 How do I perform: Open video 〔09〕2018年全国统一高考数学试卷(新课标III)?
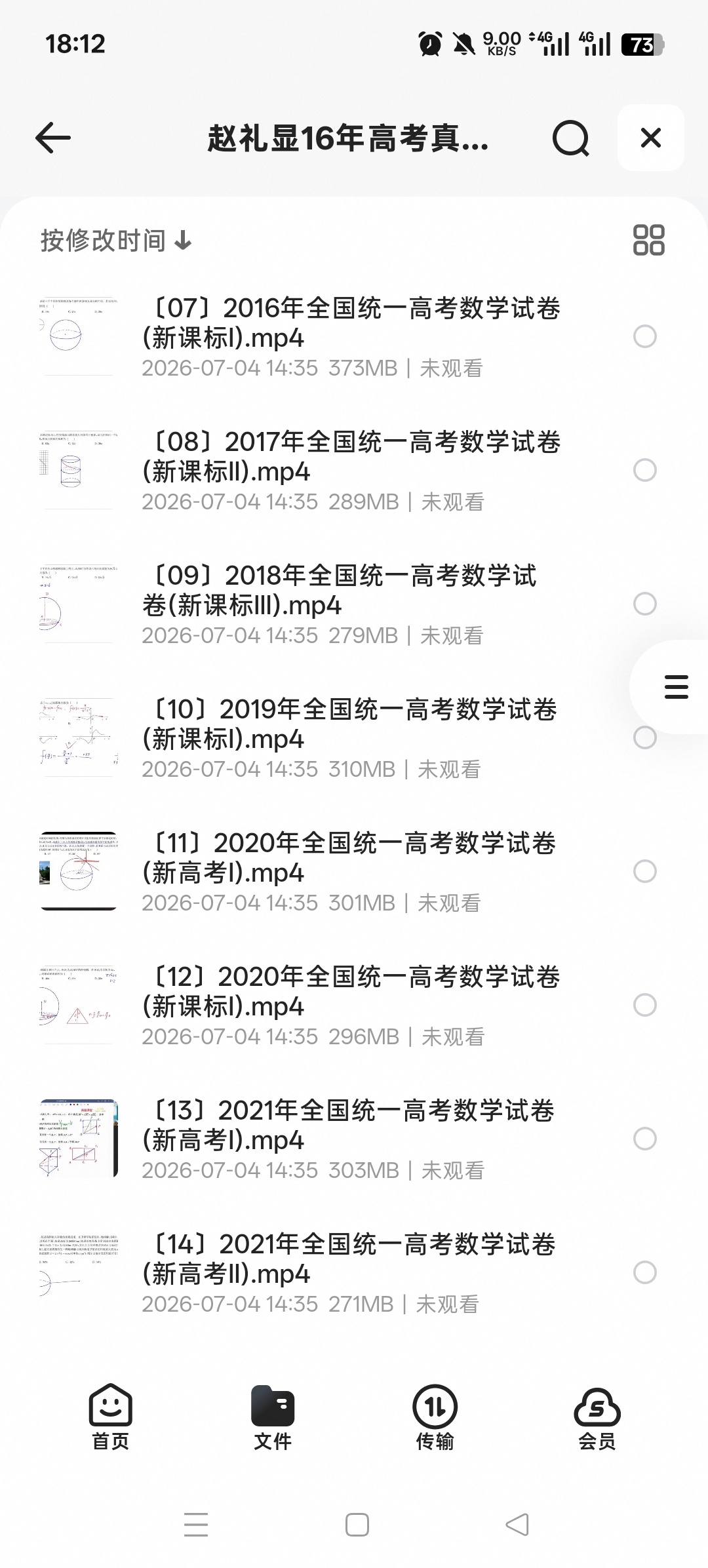click(x=351, y=604)
